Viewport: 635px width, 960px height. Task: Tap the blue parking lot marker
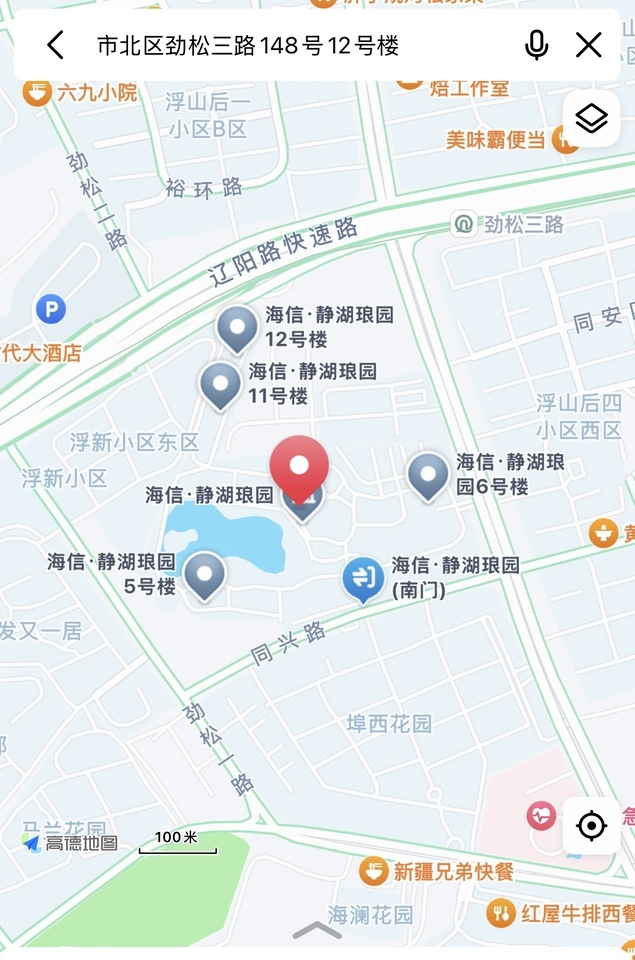(x=51, y=309)
